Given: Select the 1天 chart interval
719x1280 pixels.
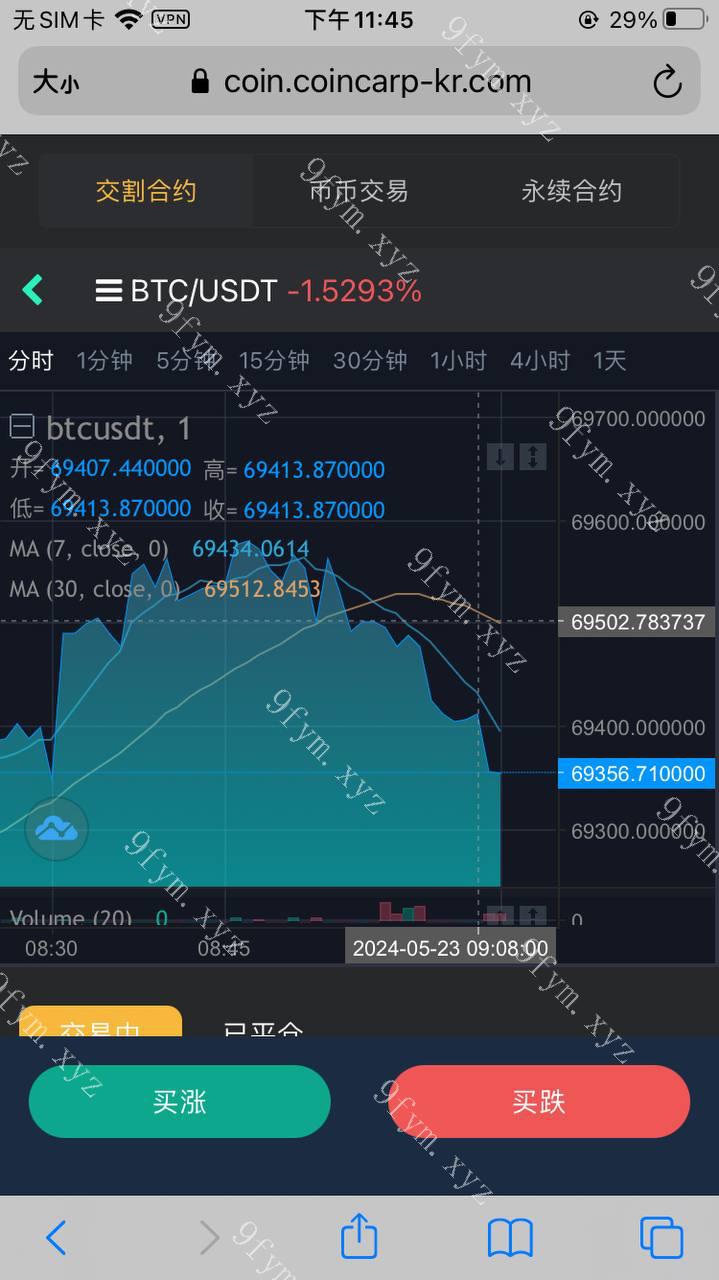Looking at the screenshot, I should (x=609, y=361).
